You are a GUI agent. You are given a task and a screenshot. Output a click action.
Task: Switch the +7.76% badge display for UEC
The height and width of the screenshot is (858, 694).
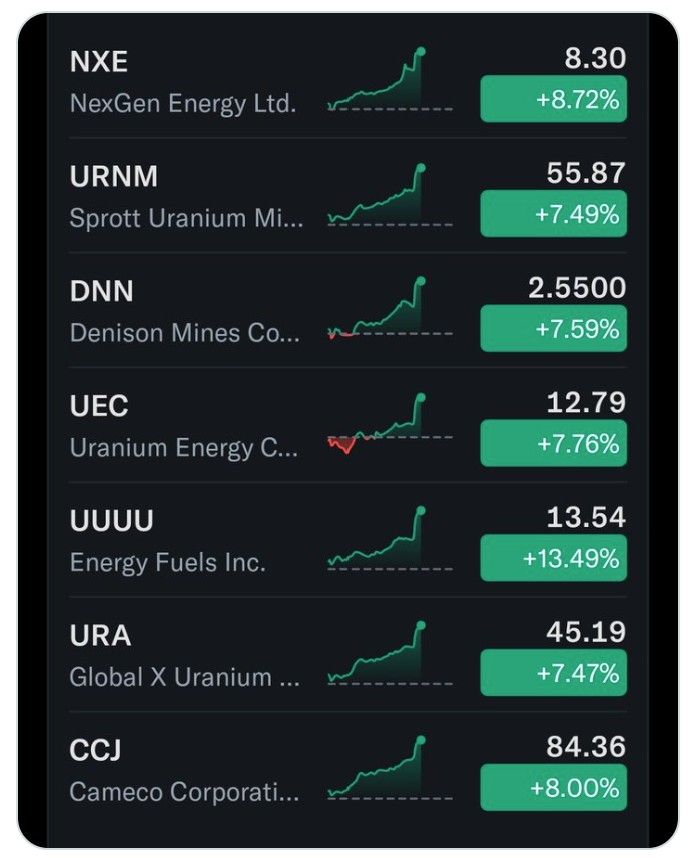click(x=553, y=443)
